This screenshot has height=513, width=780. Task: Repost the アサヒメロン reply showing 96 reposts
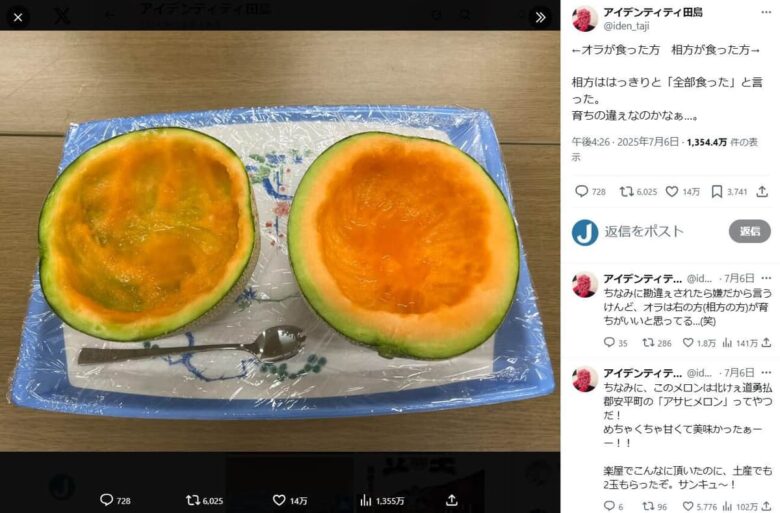pyautogui.click(x=649, y=506)
